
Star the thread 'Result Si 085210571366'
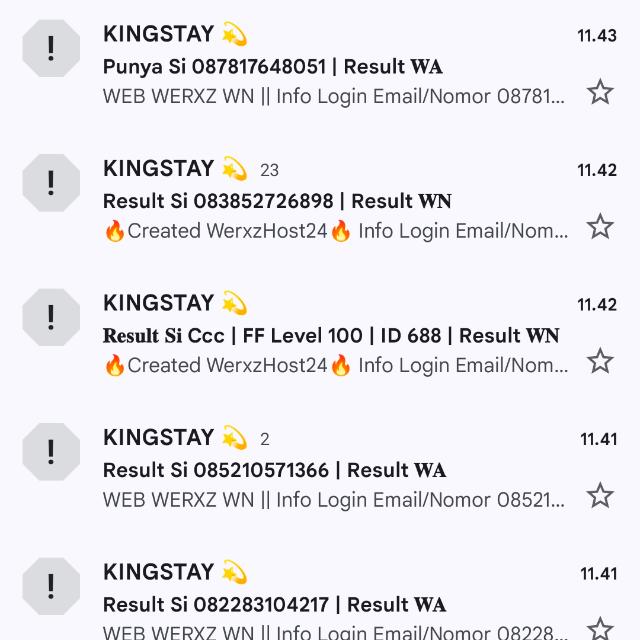coord(600,495)
